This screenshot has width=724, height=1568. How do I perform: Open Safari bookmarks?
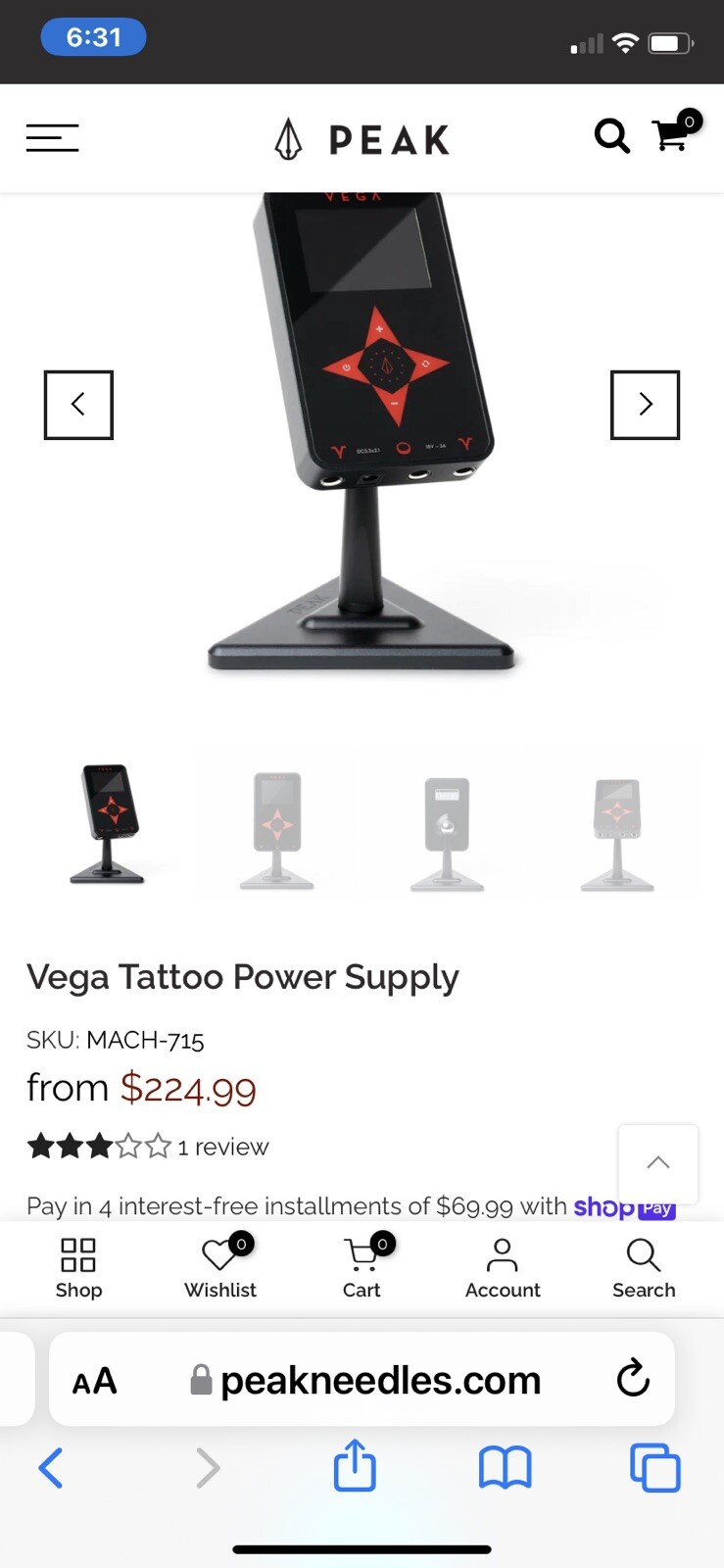pos(505,1467)
